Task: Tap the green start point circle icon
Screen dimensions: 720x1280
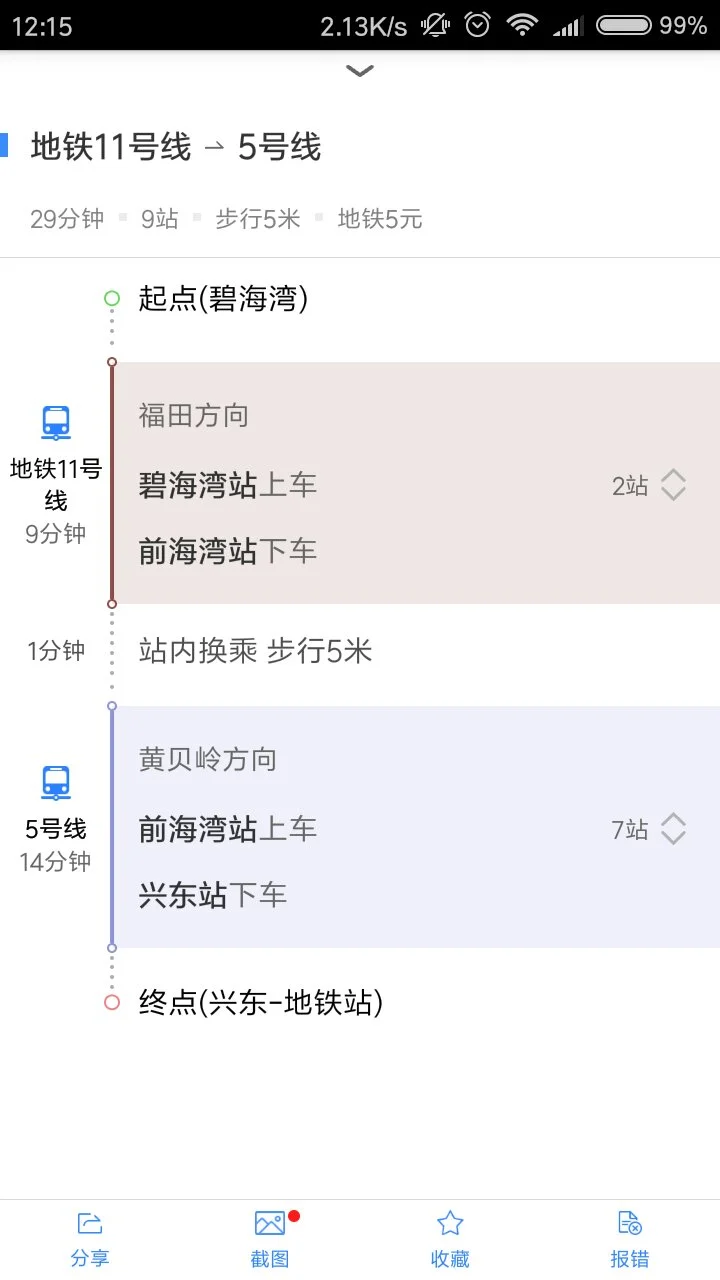Action: point(111,298)
